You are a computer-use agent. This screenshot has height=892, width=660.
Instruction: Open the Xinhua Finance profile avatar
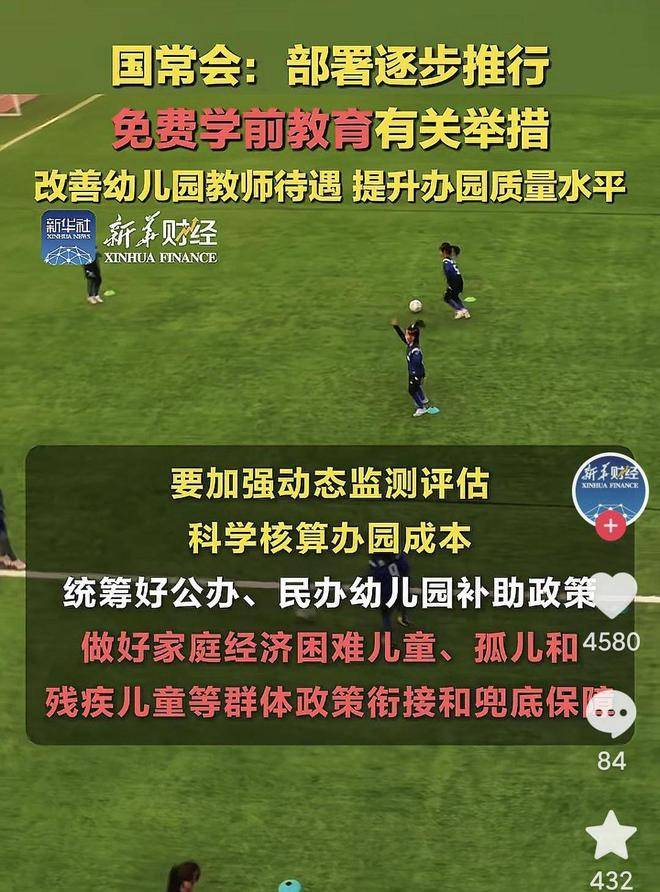(x=610, y=486)
